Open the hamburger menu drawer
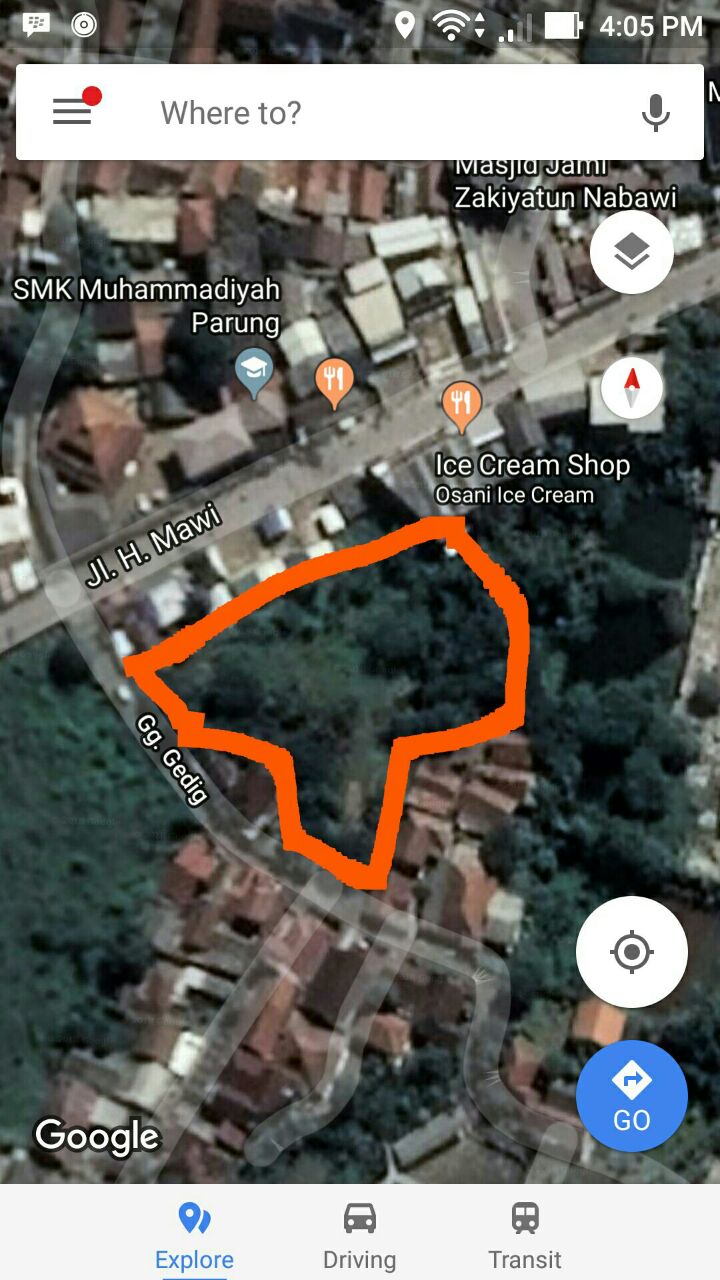Image resolution: width=720 pixels, height=1280 pixels. [73, 111]
